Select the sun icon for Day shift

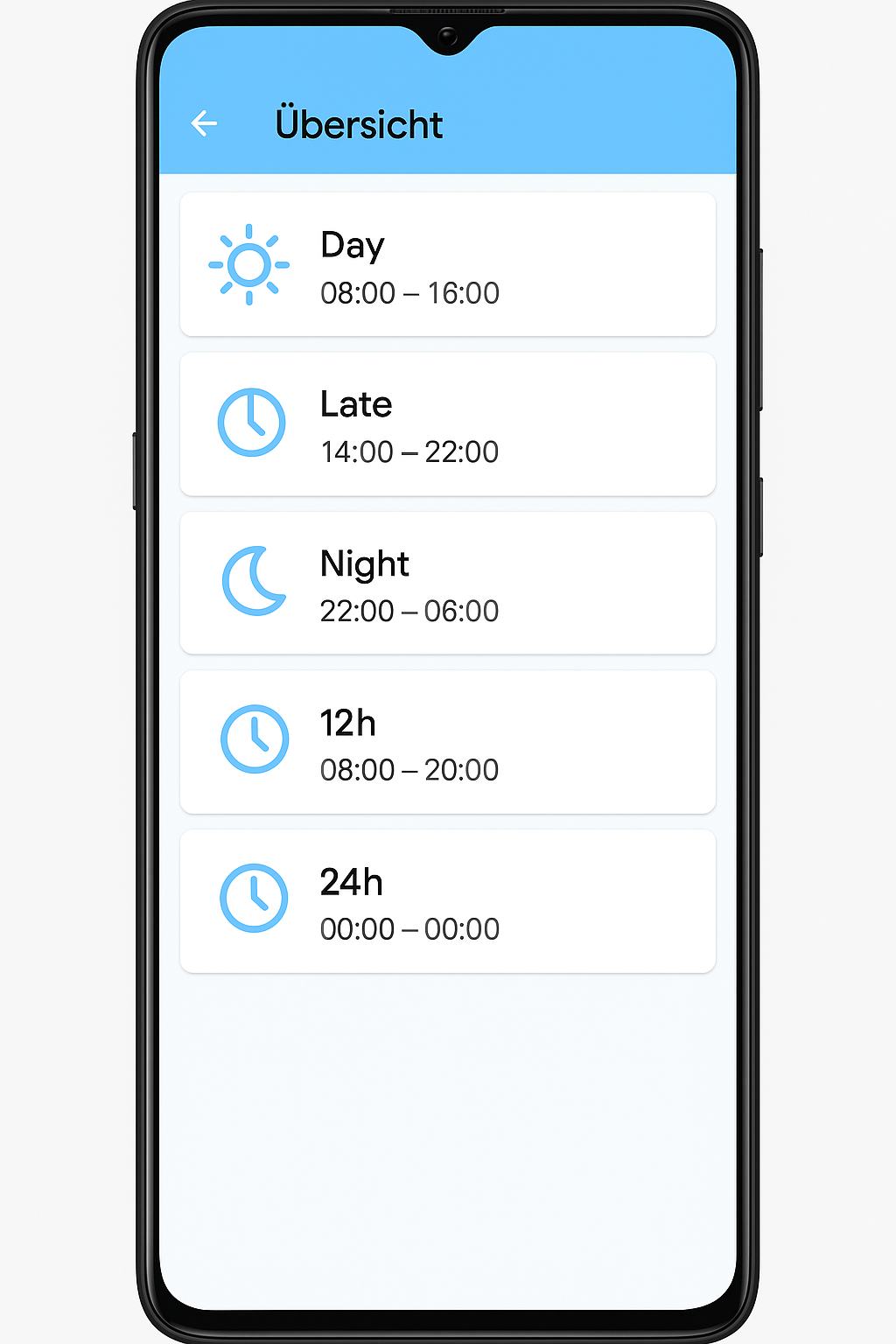coord(249,263)
